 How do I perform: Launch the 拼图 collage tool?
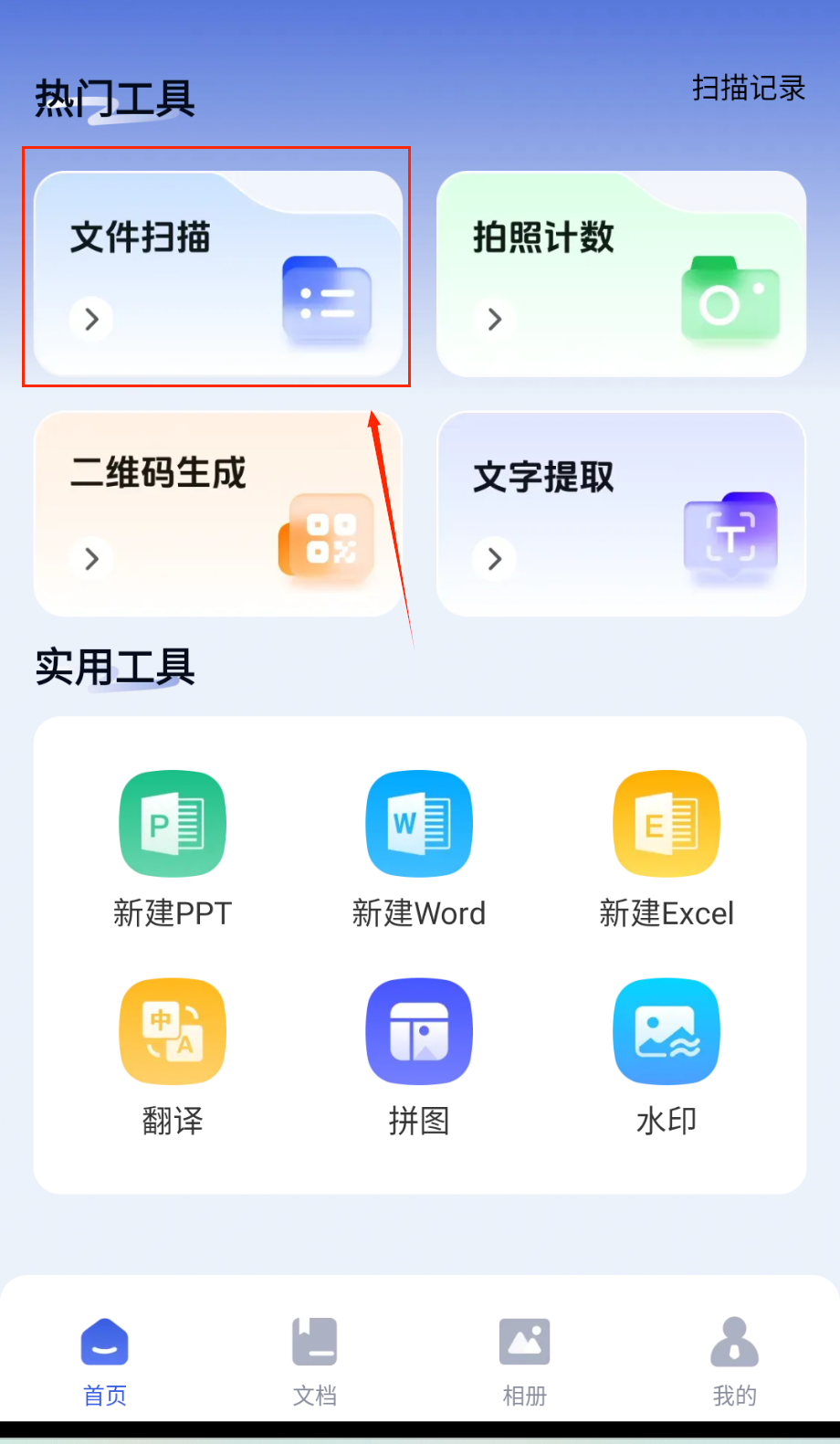coord(419,1056)
